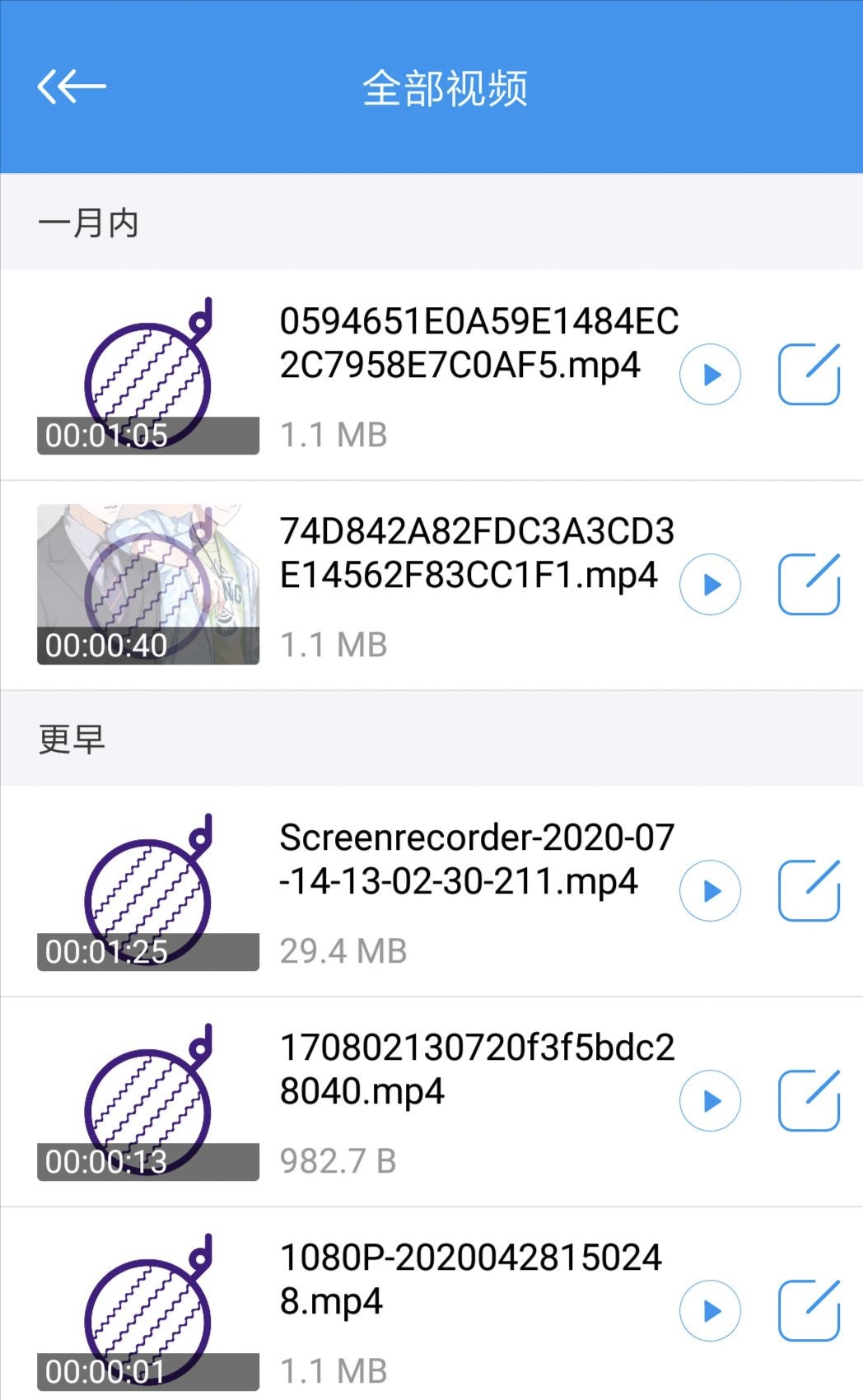Edit the 170802130720f3f5bdc2 video file
863x1400 pixels.
809,1101
